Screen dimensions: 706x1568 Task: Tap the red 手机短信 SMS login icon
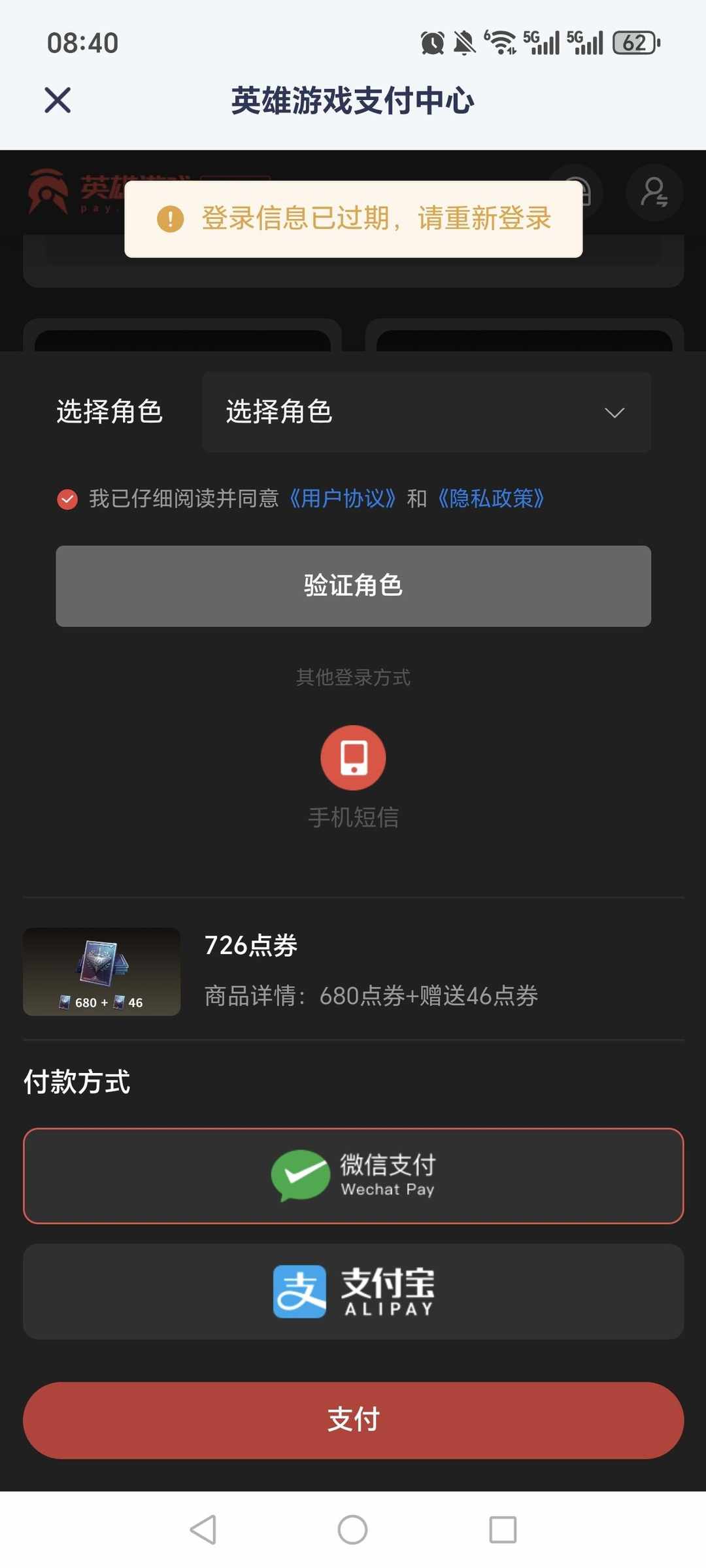click(x=352, y=757)
